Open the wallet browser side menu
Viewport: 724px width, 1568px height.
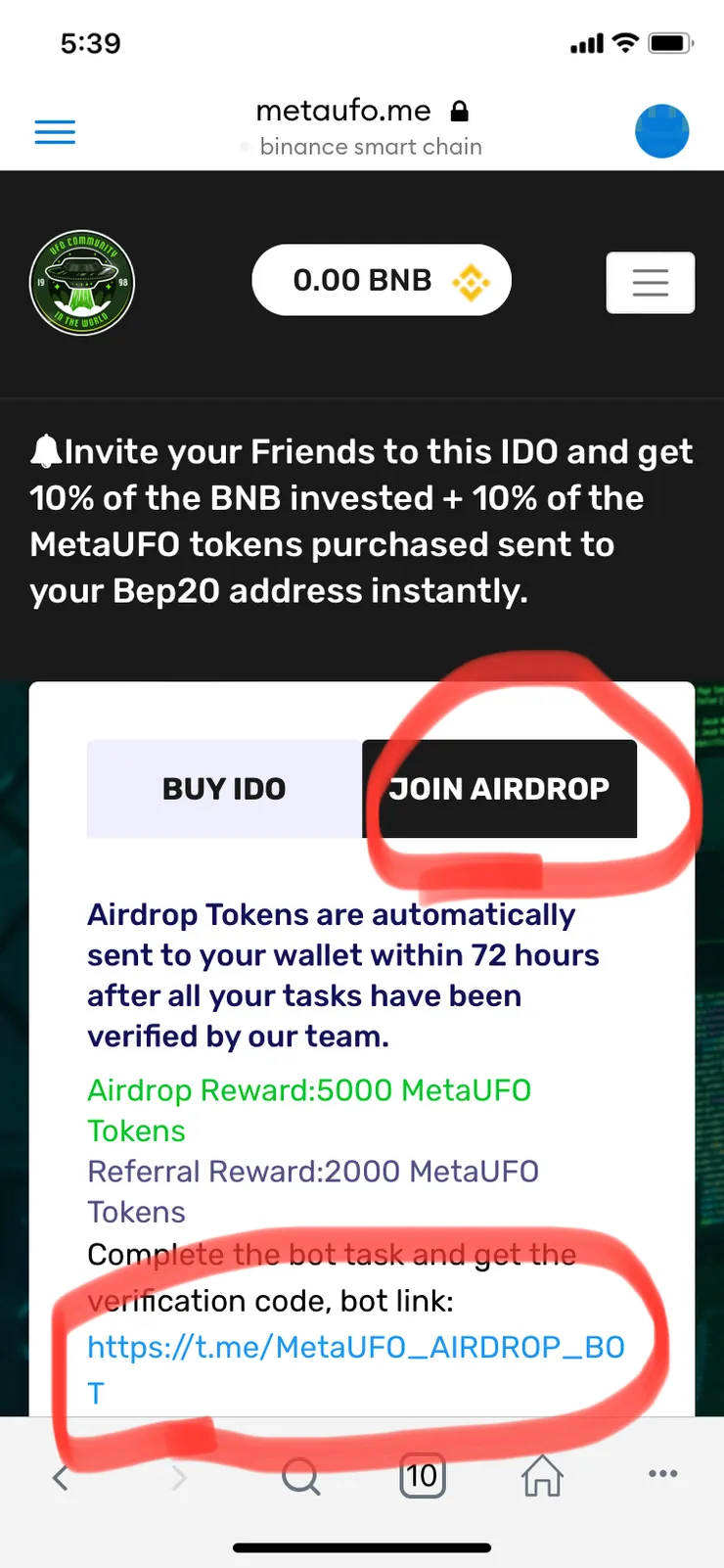click(55, 131)
